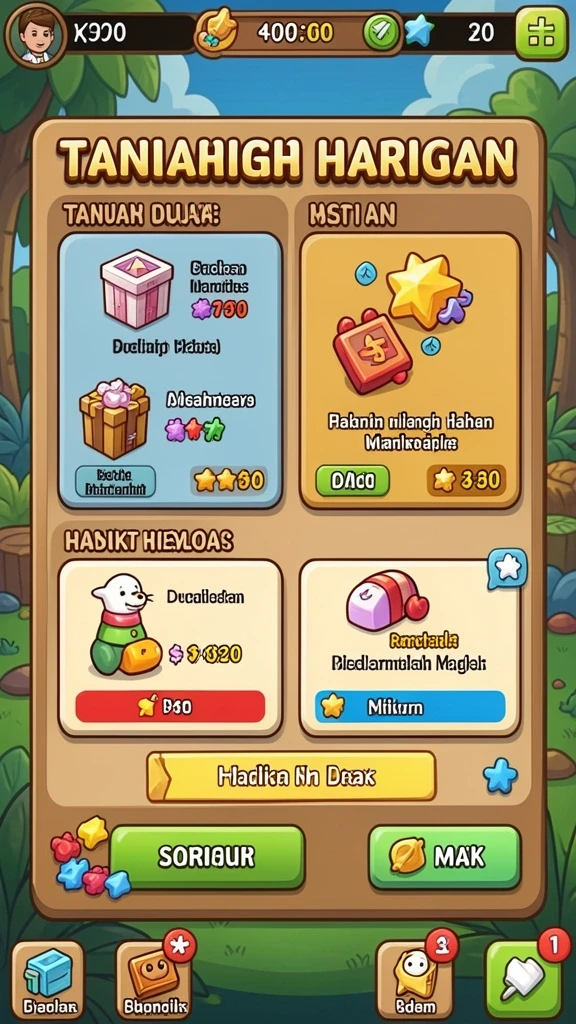Tap the green SORIGUR button

(206, 857)
